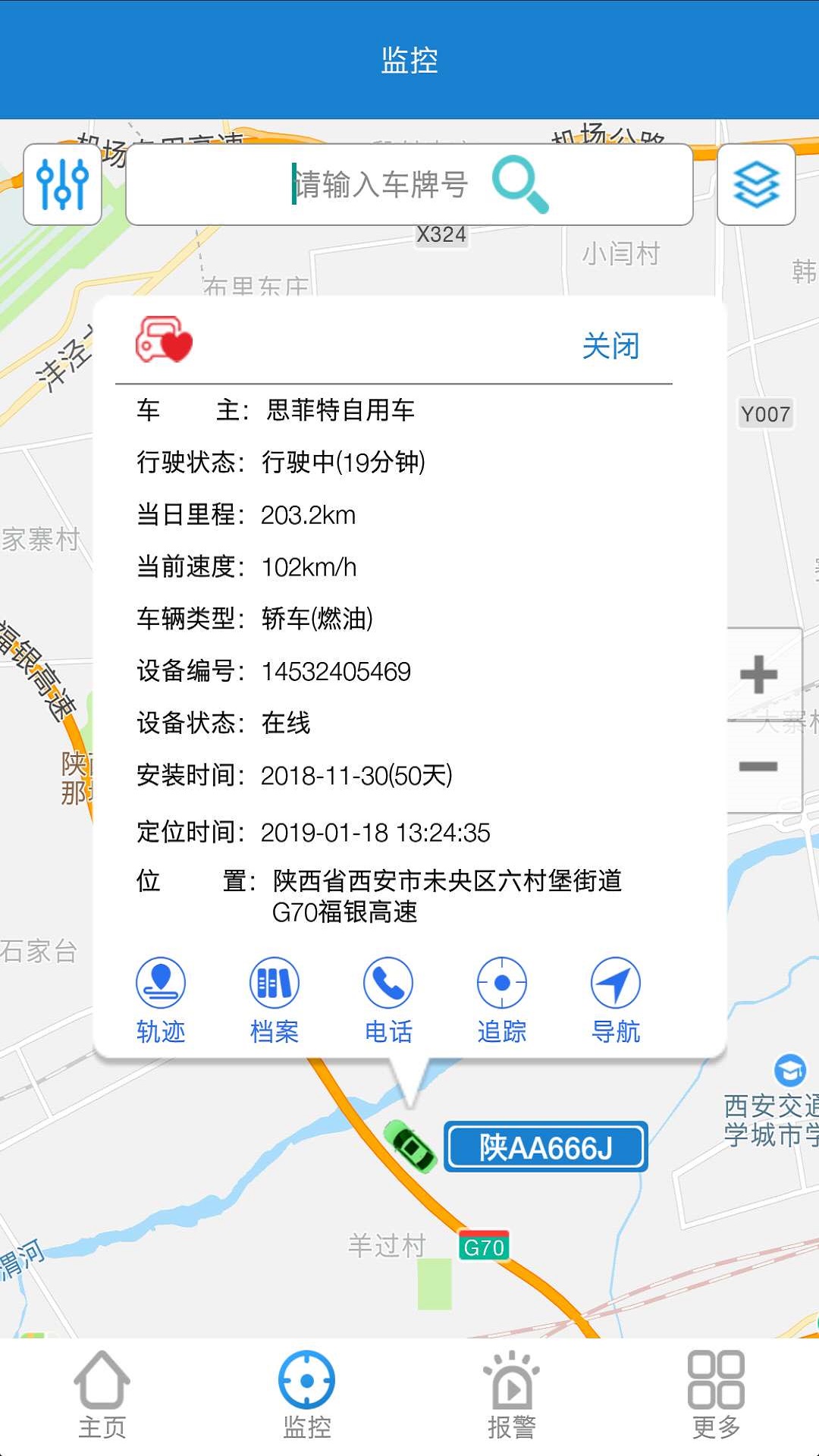Switch to the 主页 tab
Image resolution: width=819 pixels, height=1456 pixels.
point(102,1396)
